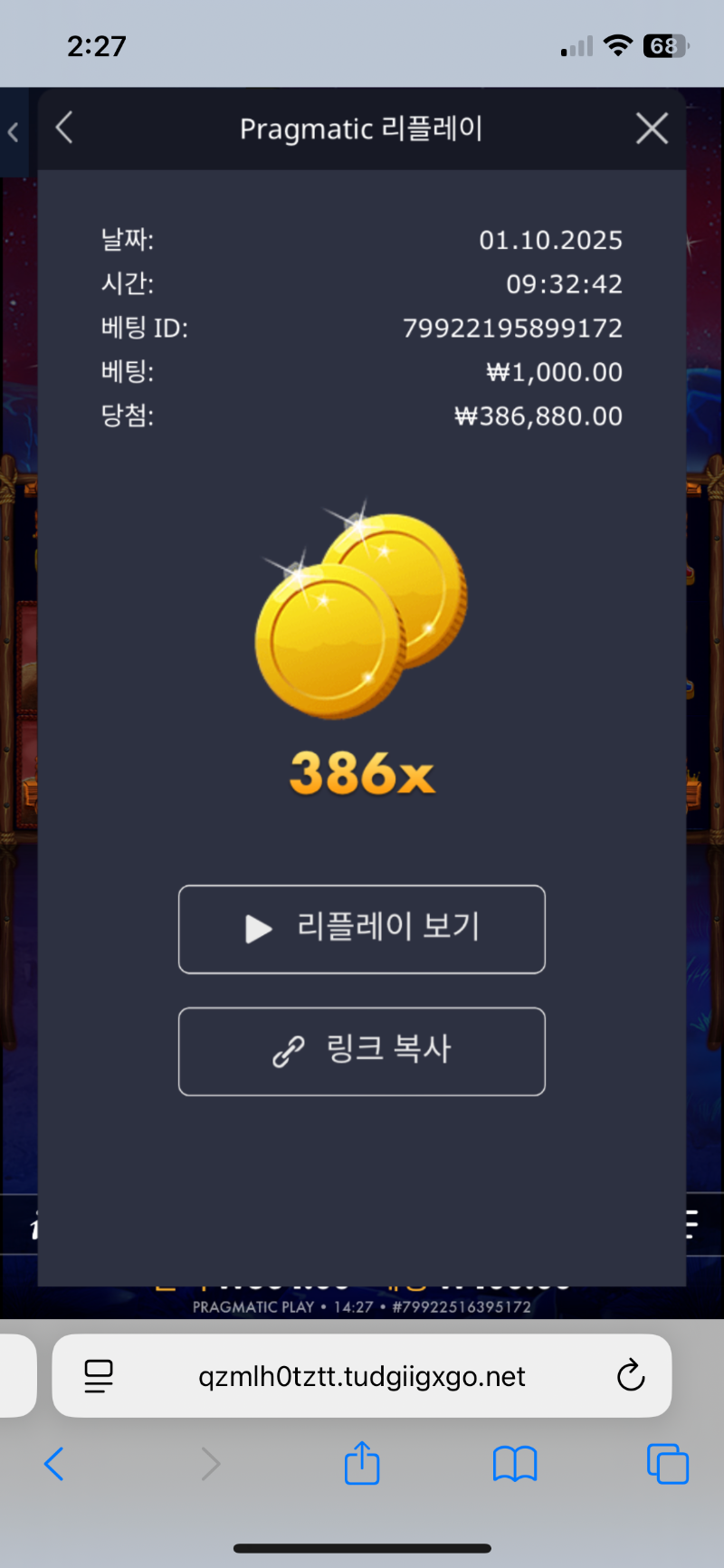Navigate back in Safari toolbar
Viewport: 724px width, 1568px height.
[x=54, y=1463]
